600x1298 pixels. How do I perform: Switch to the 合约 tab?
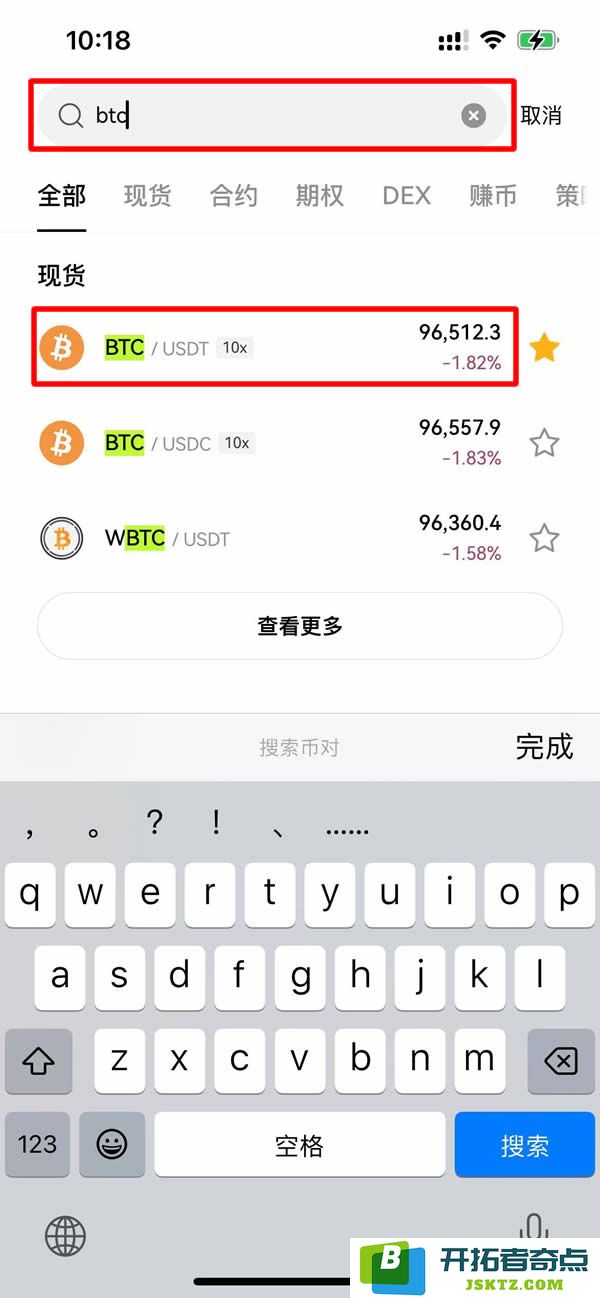click(234, 196)
